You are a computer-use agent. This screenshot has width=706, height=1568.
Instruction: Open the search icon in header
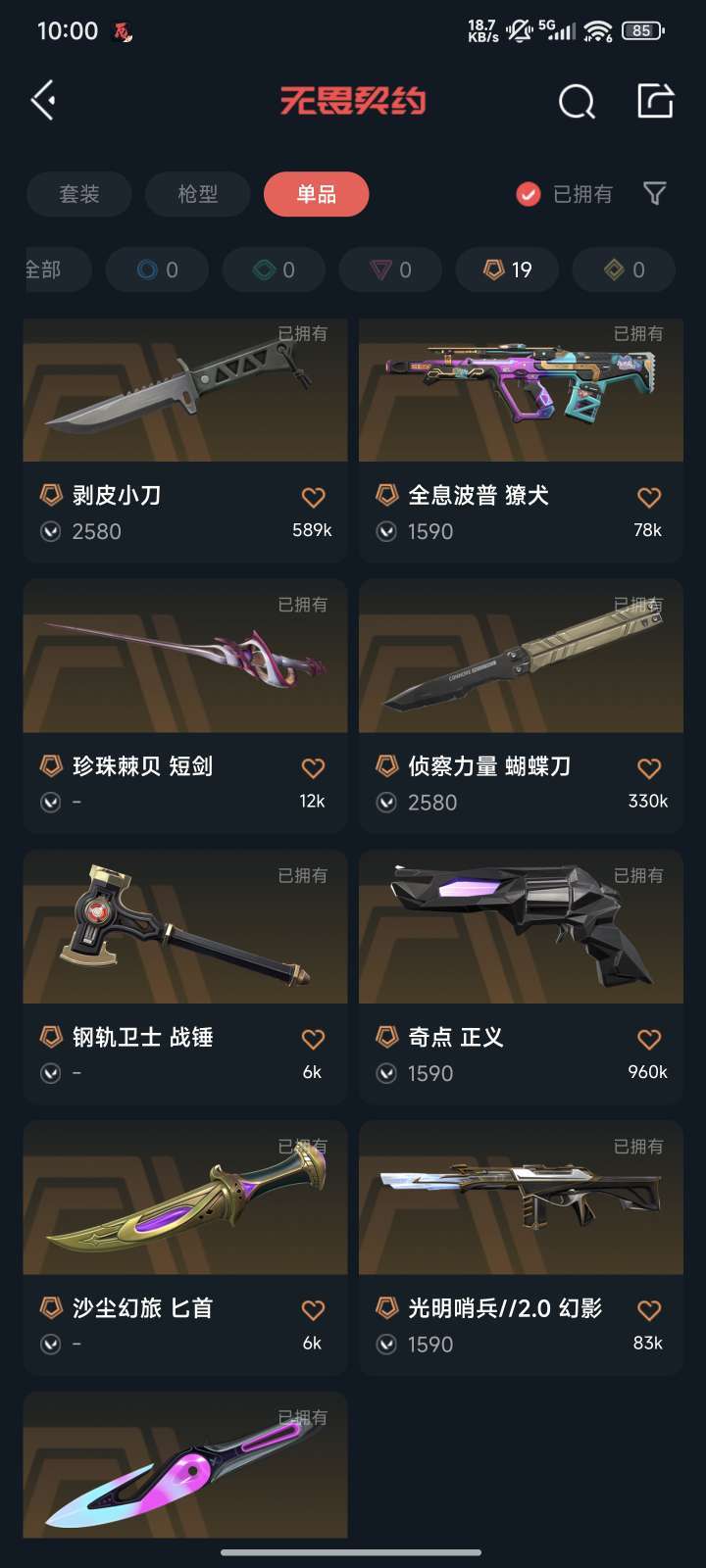[577, 101]
